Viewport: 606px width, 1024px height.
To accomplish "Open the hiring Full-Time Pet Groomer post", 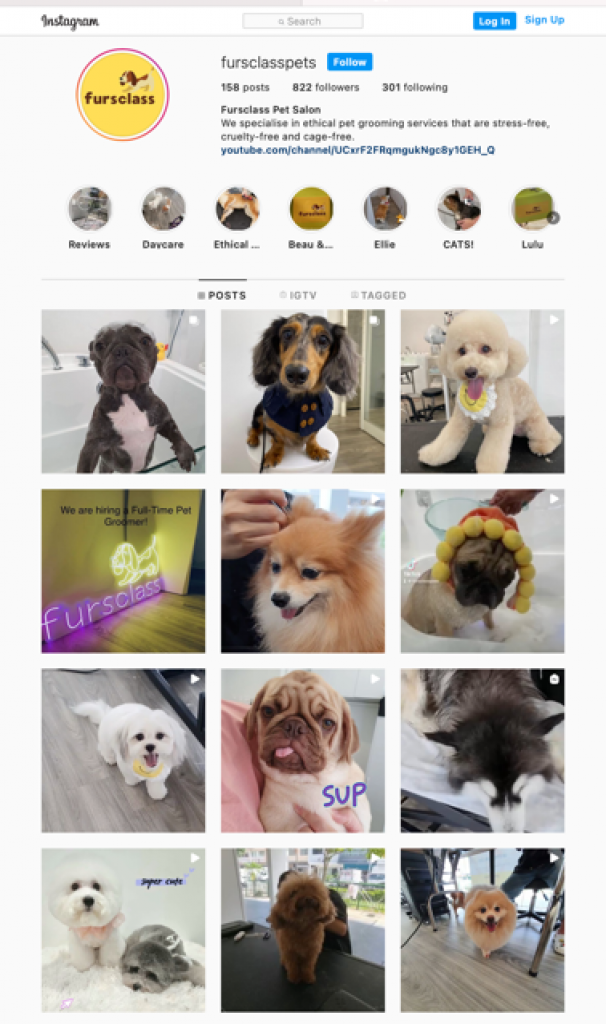I will pos(123,571).
